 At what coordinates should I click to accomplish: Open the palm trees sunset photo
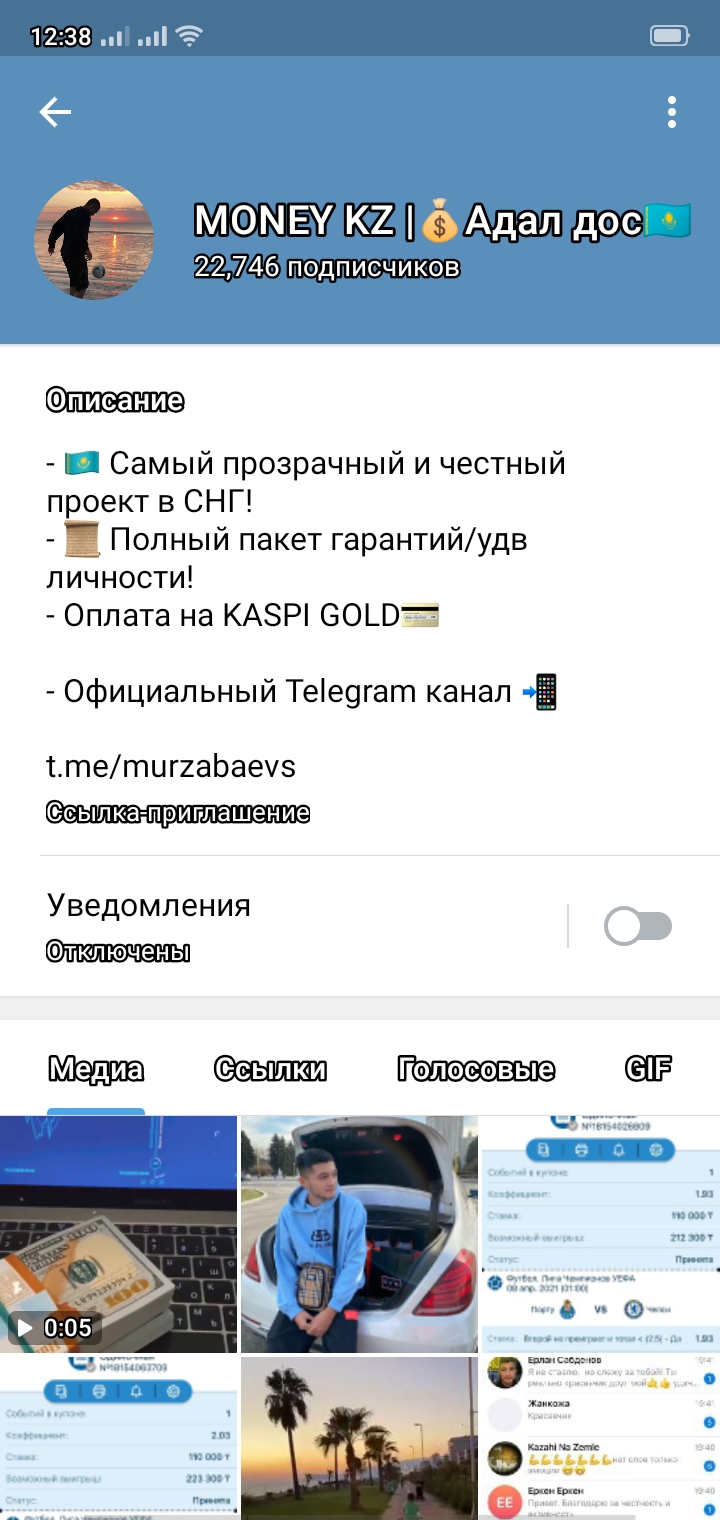coord(359,1438)
